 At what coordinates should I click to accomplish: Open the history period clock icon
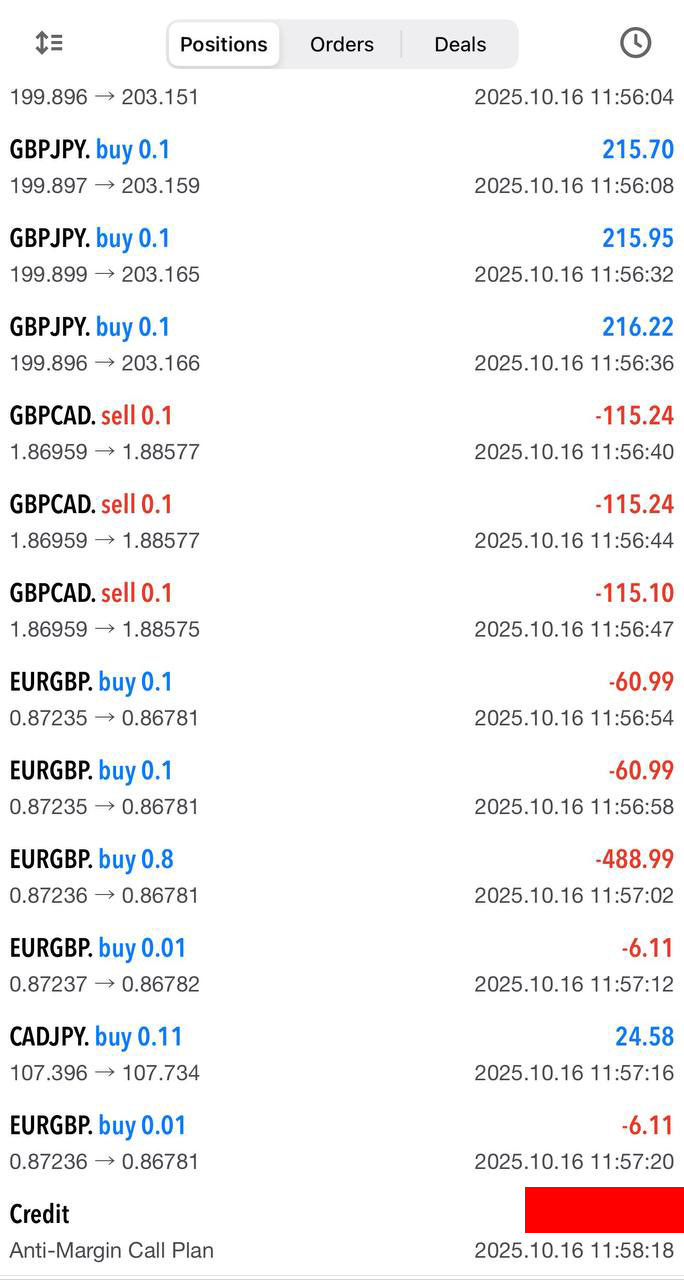coord(635,43)
